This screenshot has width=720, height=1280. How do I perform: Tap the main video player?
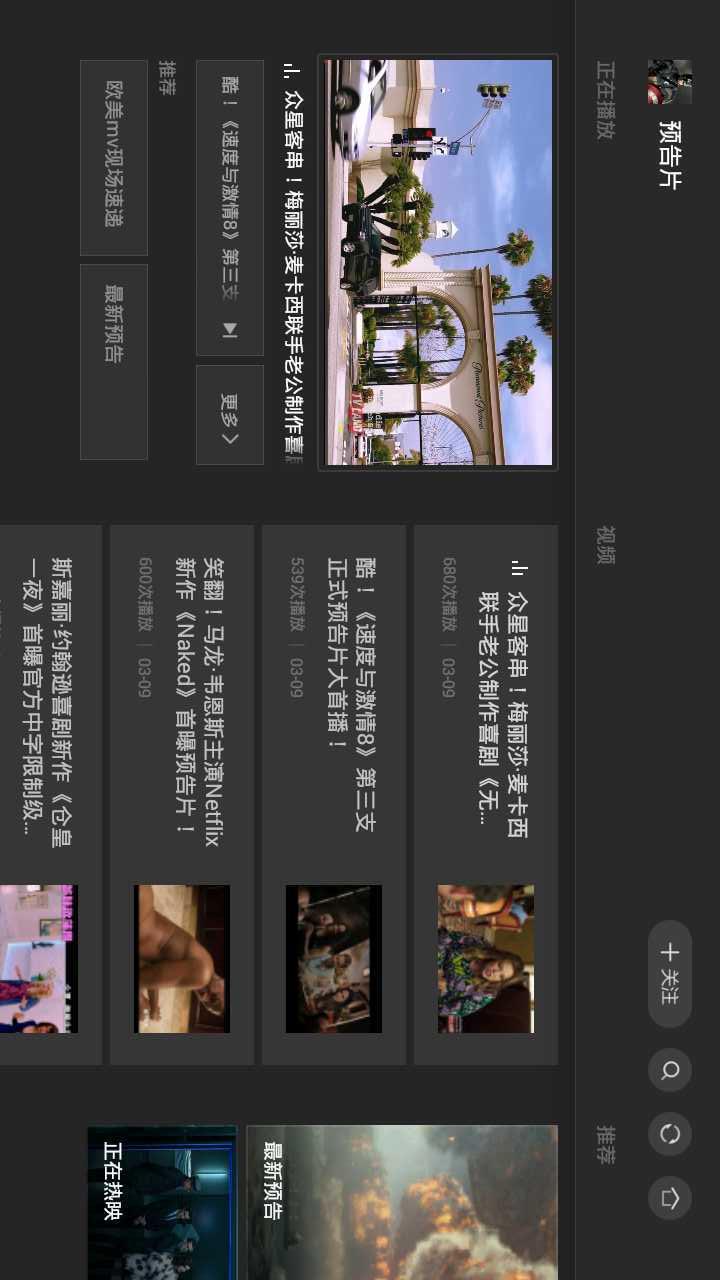[438, 262]
